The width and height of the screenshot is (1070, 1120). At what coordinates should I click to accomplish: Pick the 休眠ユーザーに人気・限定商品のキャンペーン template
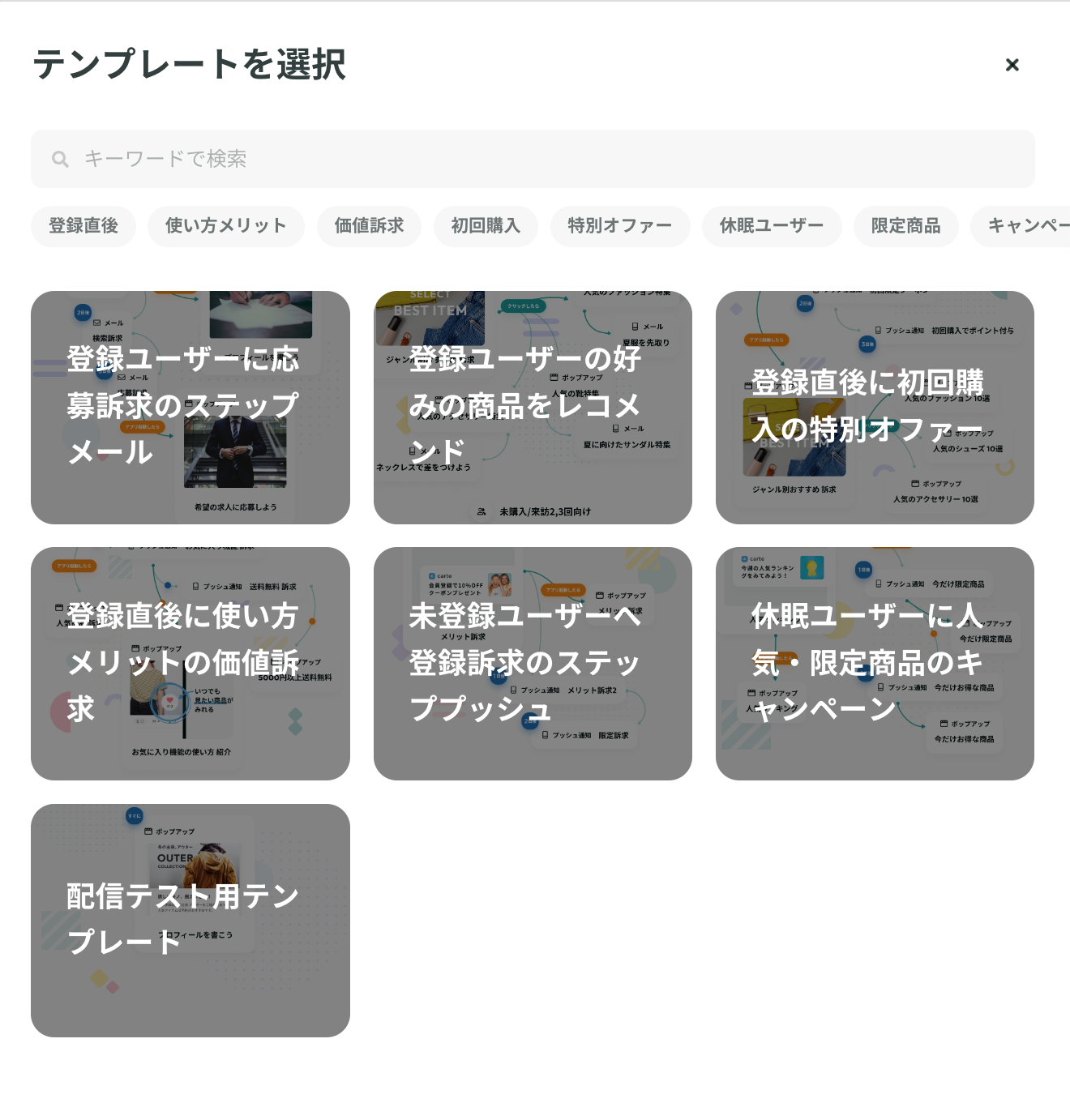click(x=875, y=664)
